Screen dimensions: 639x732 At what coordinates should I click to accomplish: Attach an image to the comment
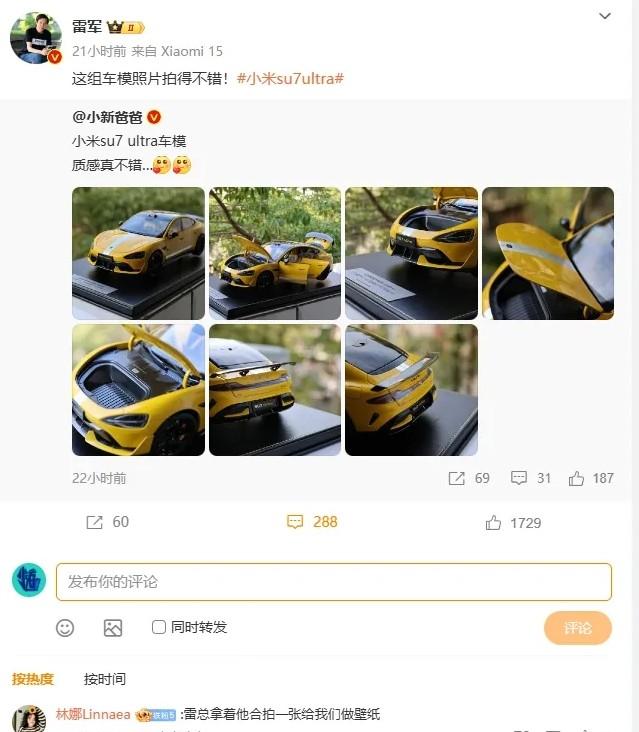tap(113, 628)
